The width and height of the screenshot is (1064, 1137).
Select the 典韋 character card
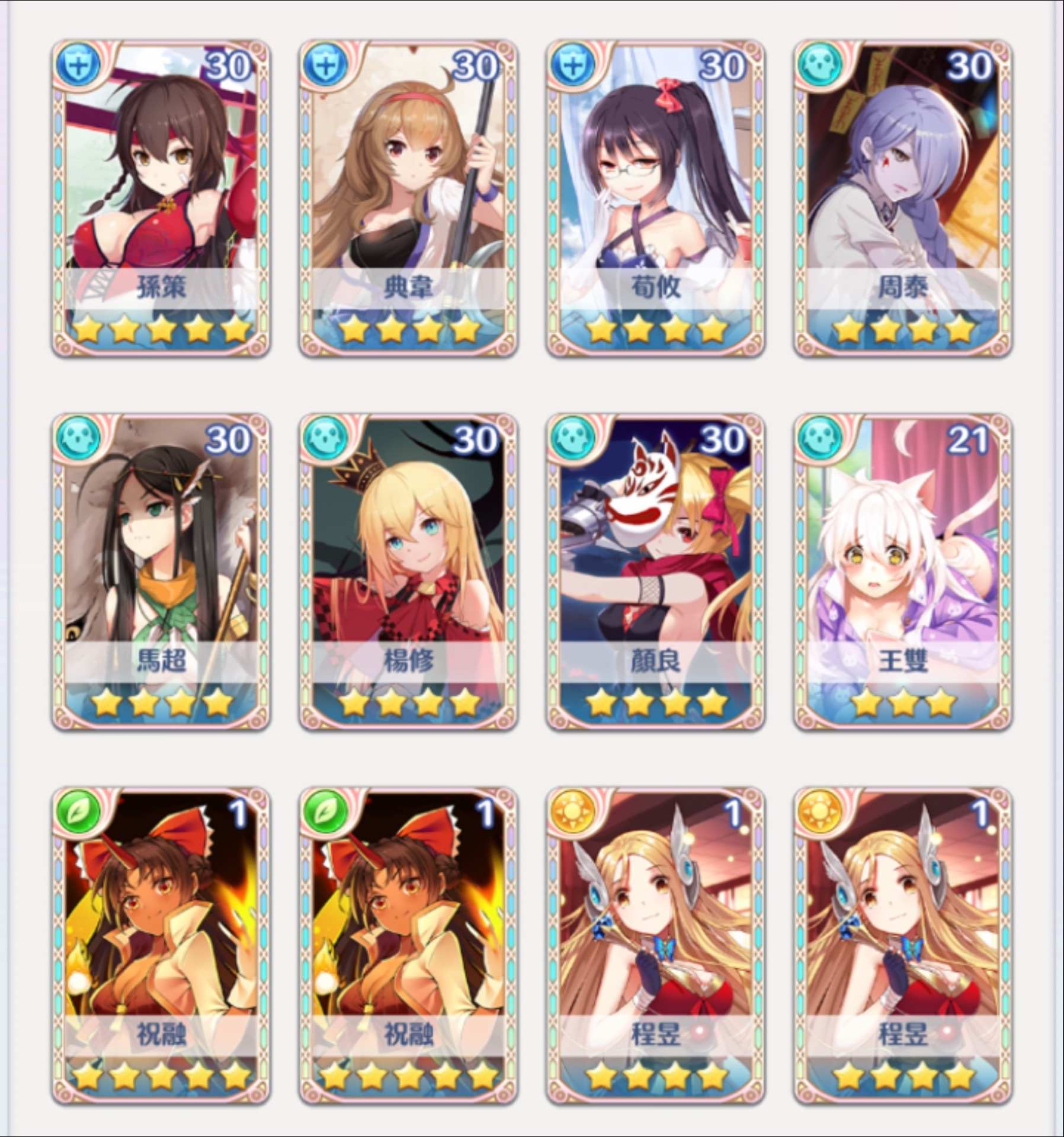(408, 198)
